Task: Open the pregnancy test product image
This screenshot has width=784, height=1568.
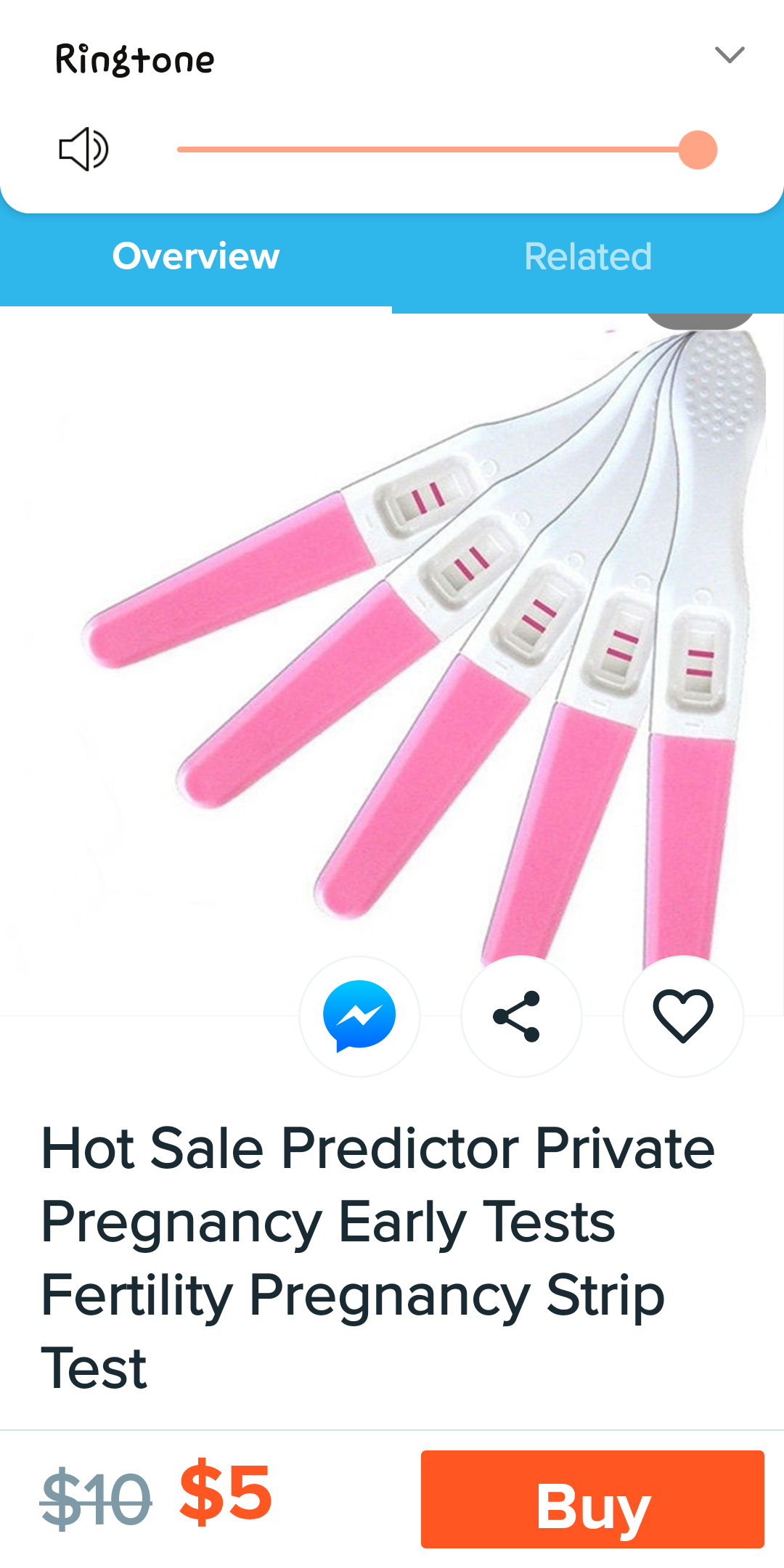Action: point(392,639)
